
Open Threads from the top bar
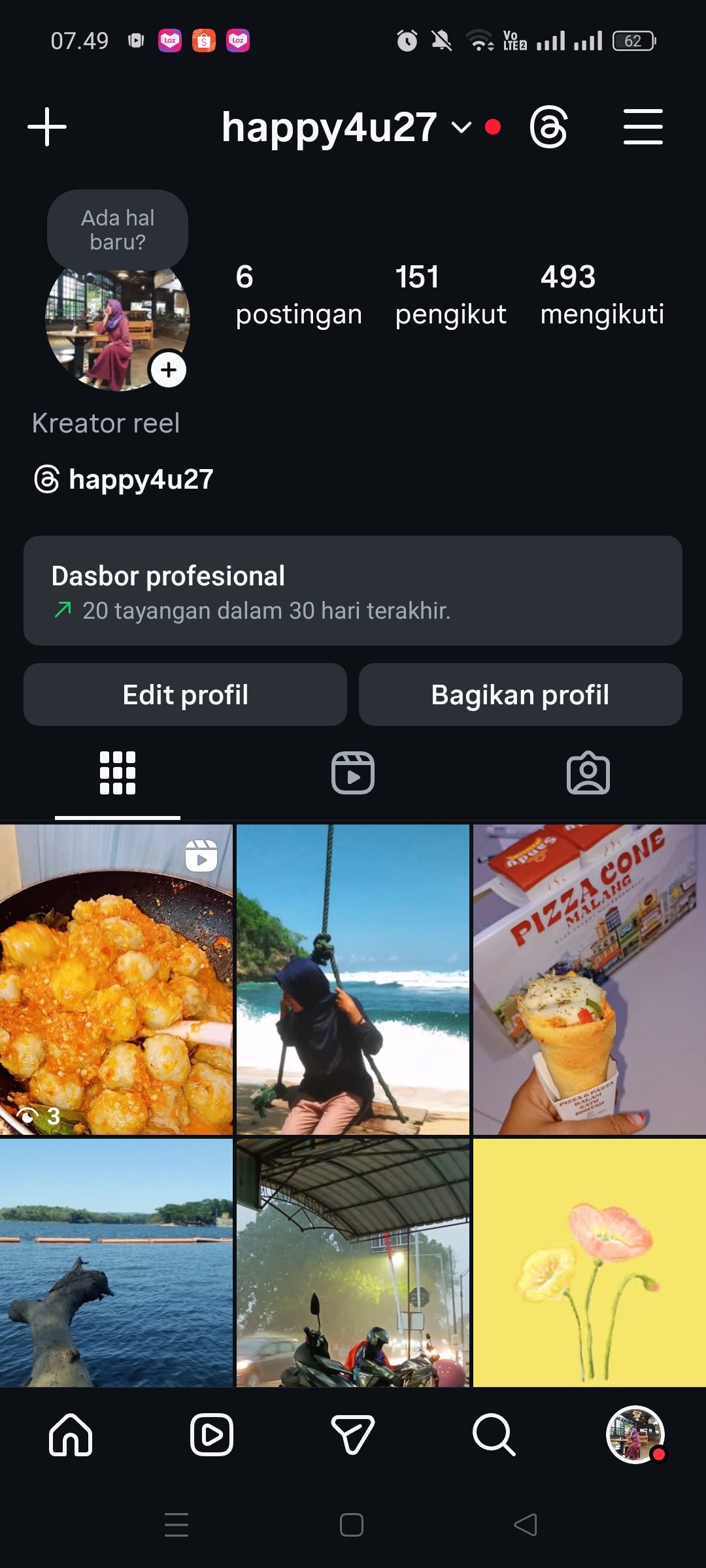pyautogui.click(x=548, y=127)
